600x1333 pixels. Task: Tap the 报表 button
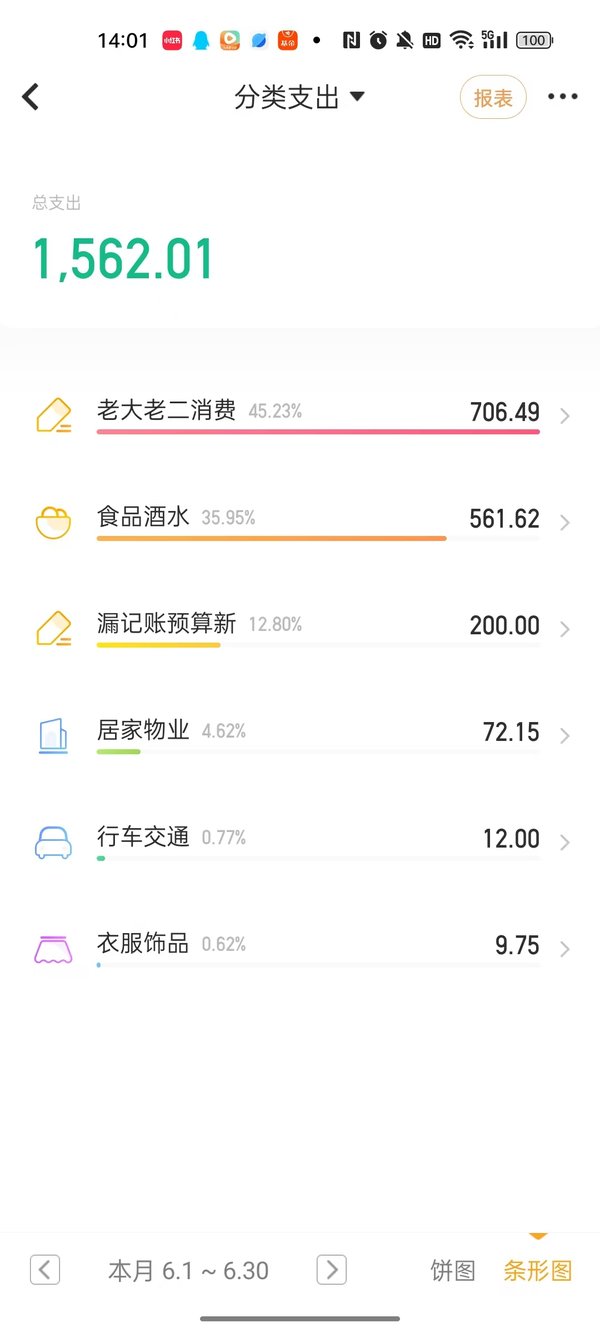coord(493,97)
